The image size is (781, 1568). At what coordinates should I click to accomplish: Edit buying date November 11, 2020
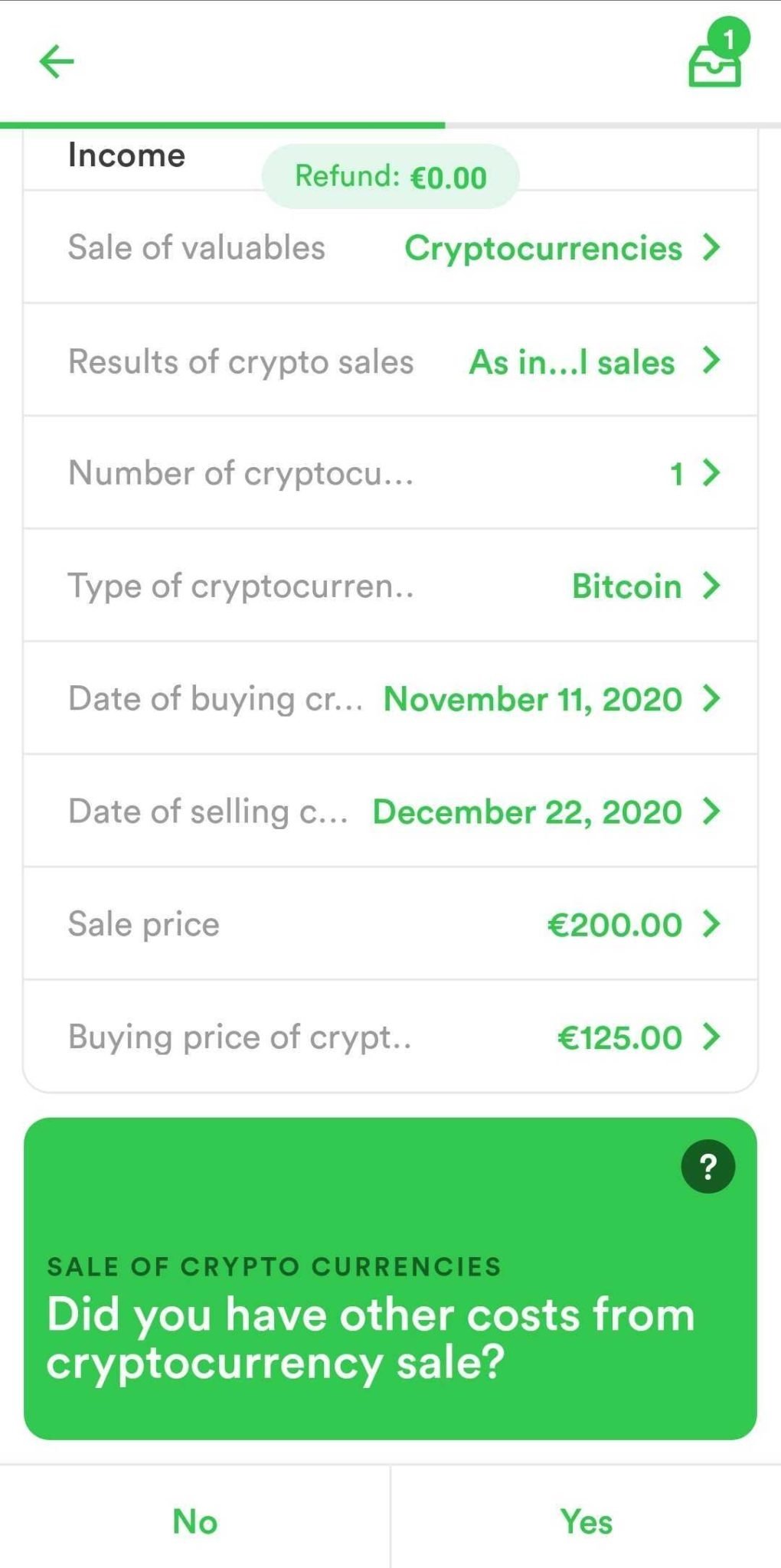click(390, 698)
